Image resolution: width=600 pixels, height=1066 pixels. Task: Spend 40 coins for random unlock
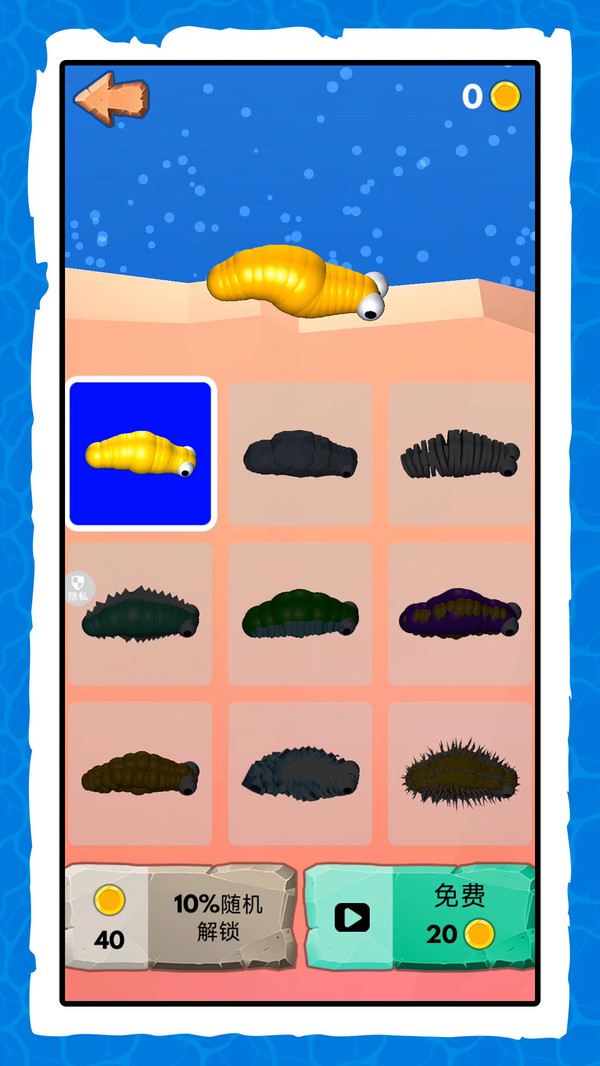(181, 918)
